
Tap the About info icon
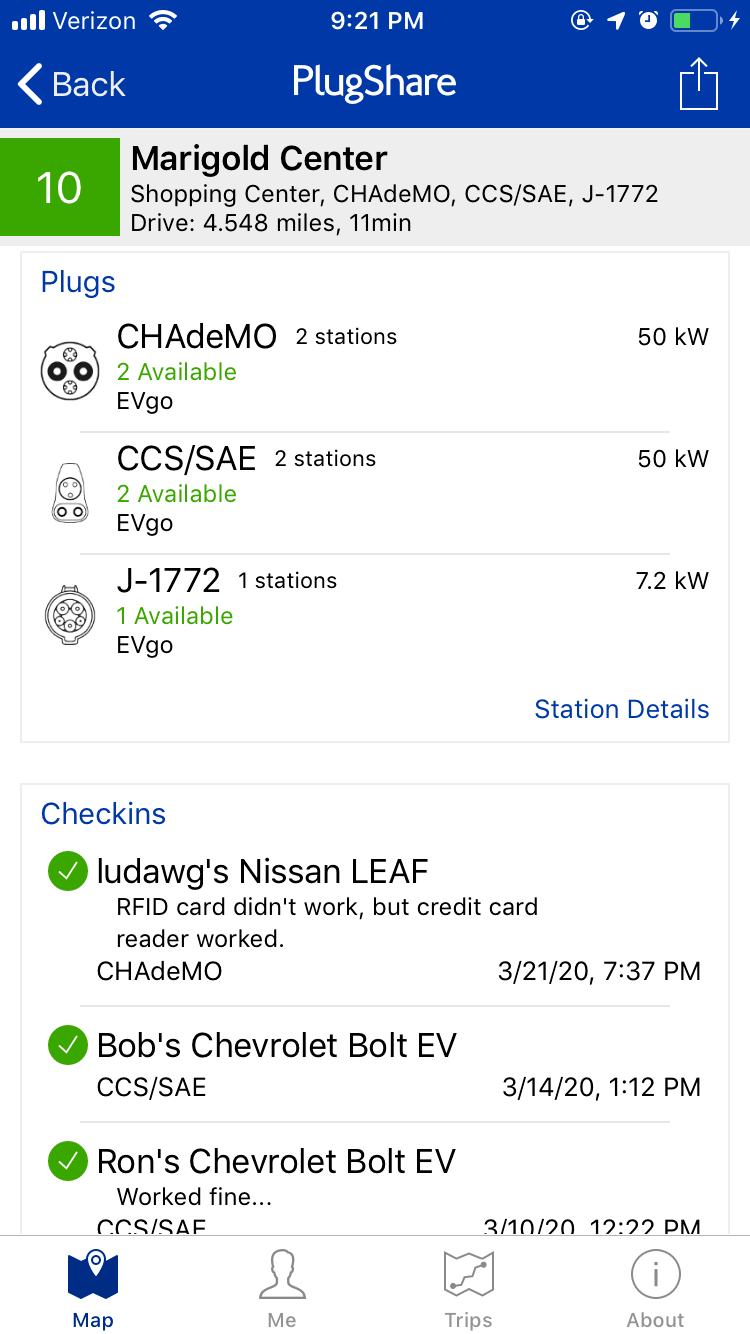(655, 1275)
